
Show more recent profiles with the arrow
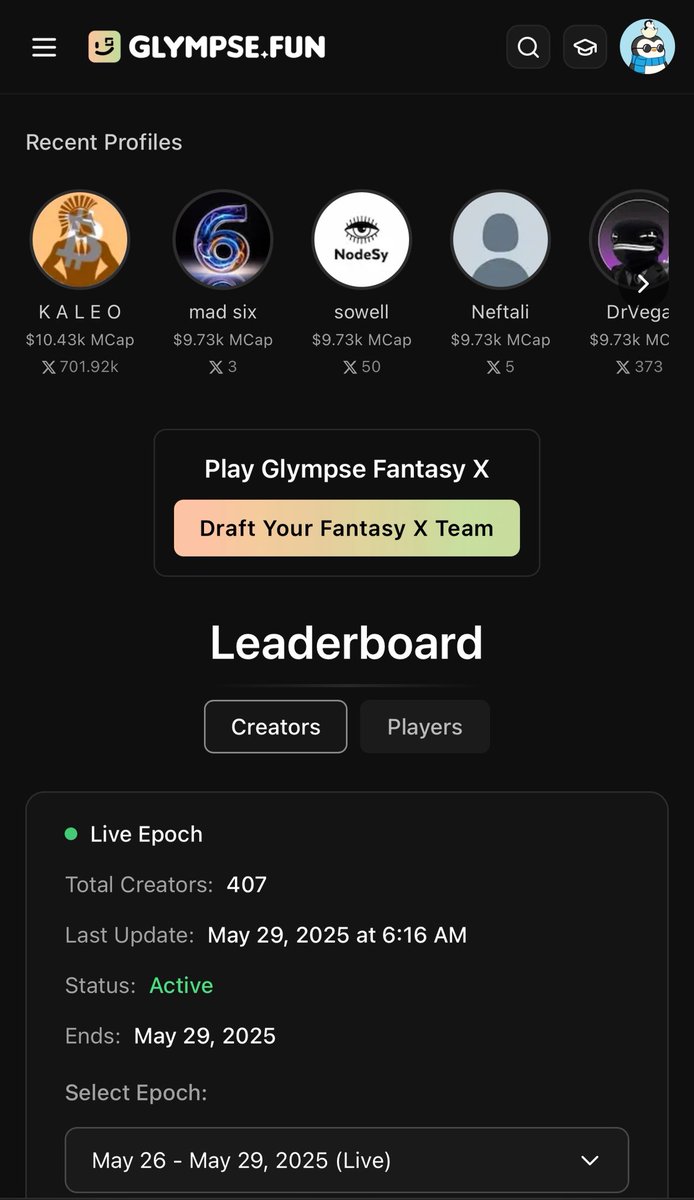pos(643,284)
